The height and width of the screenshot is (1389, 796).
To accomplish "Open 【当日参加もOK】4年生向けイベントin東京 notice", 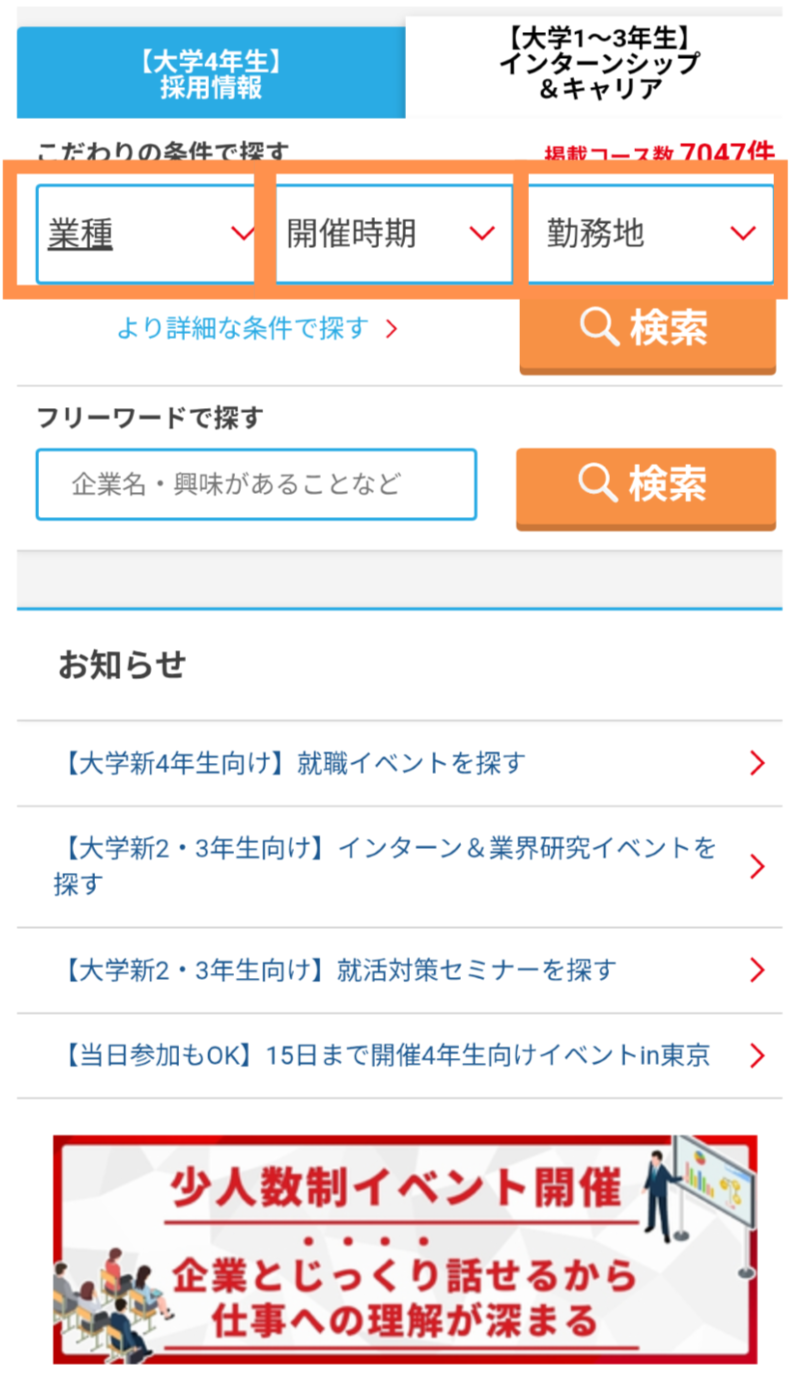I will 399,1056.
